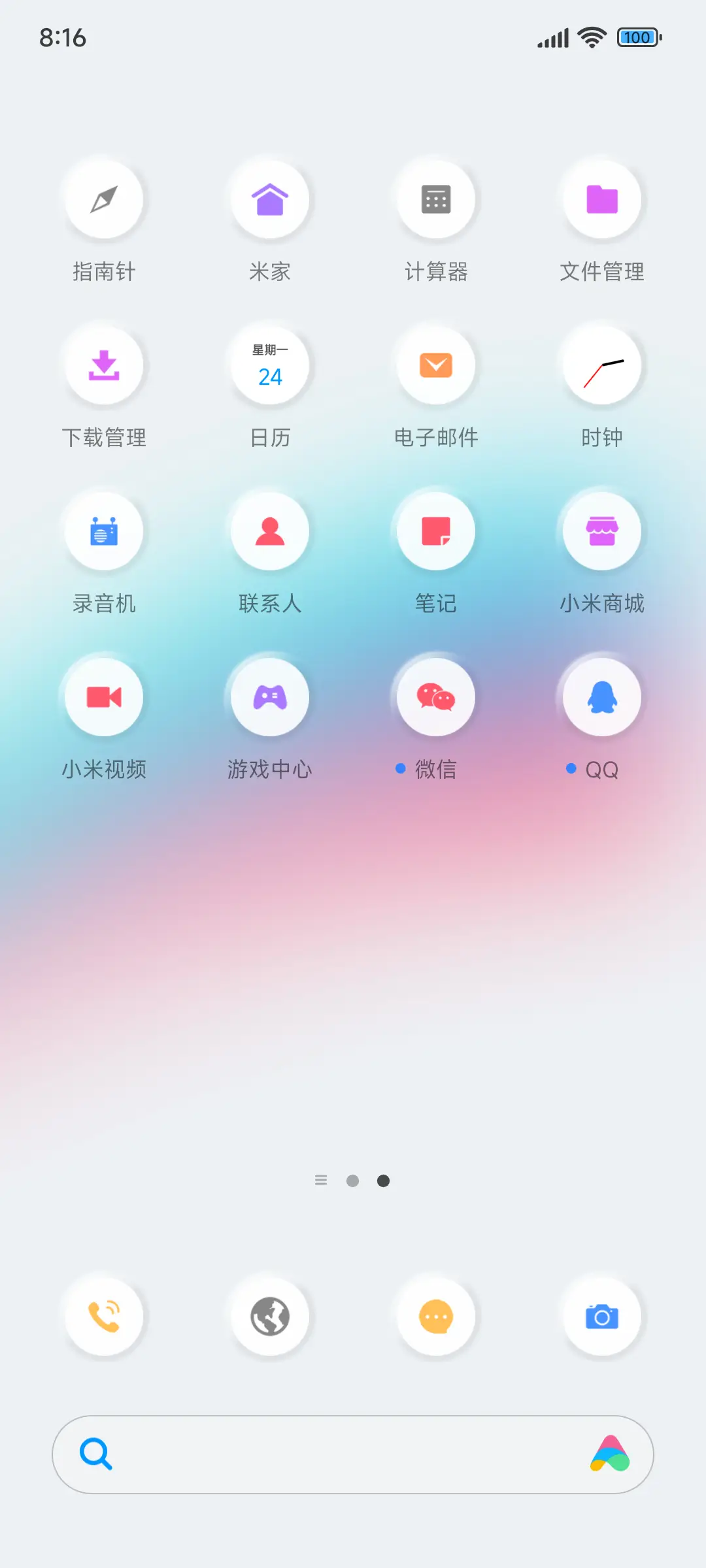Open WeChat with unread notification dot

coord(435,697)
